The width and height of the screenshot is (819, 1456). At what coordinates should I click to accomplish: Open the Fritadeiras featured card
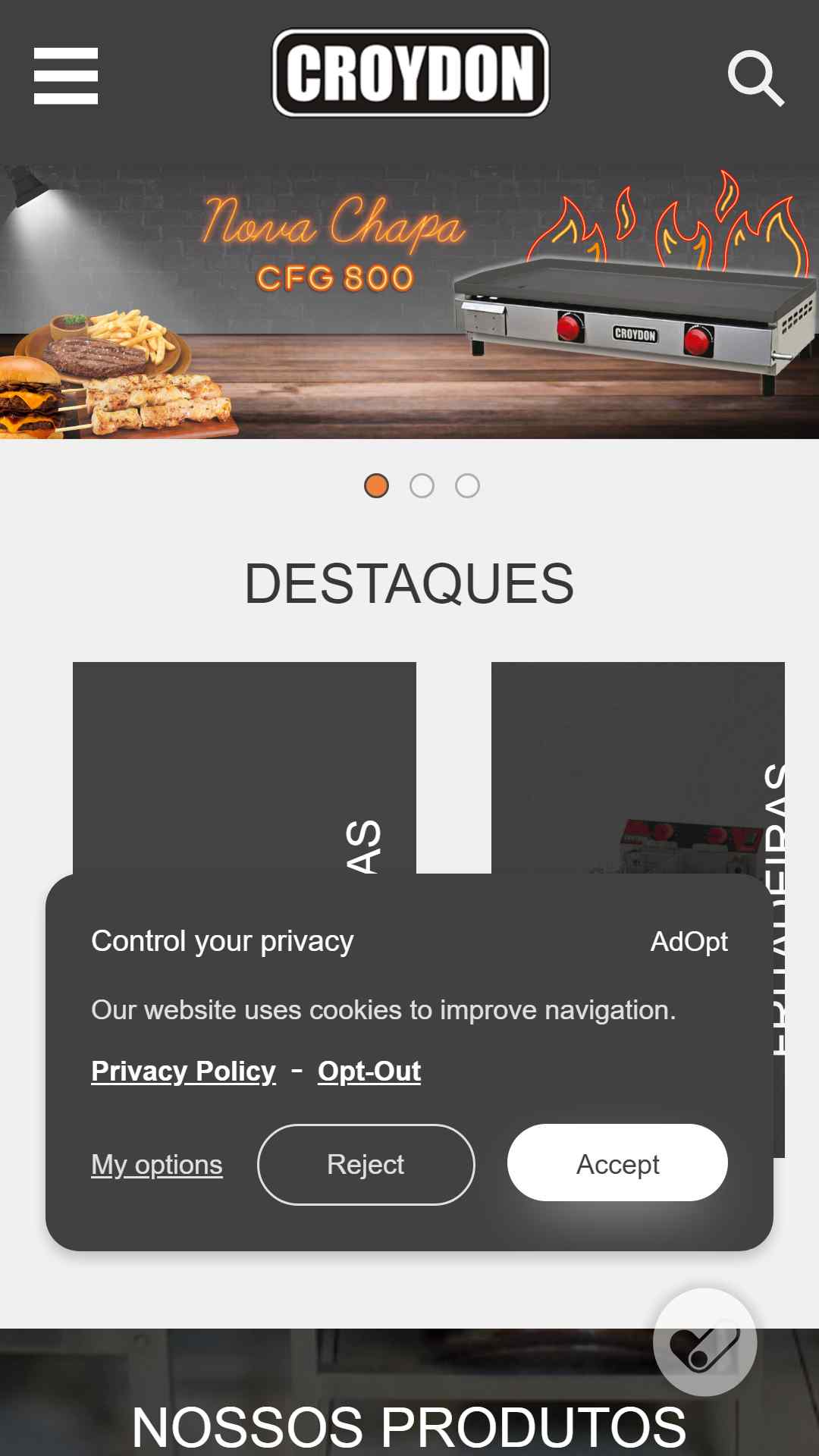click(638, 767)
